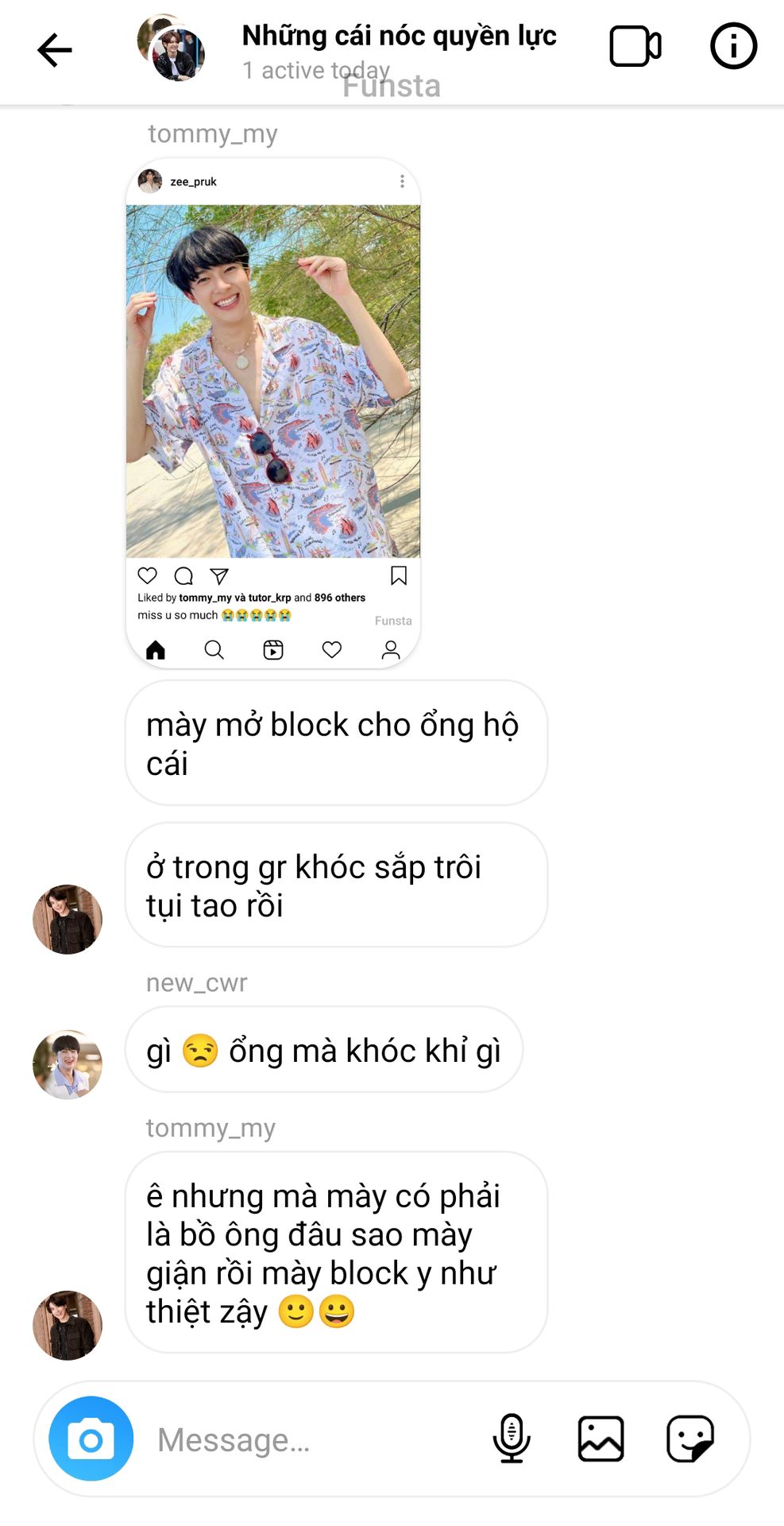The width and height of the screenshot is (784, 1526).
Task: Open the group name Những cái nóc quyền lực
Action: (x=399, y=36)
